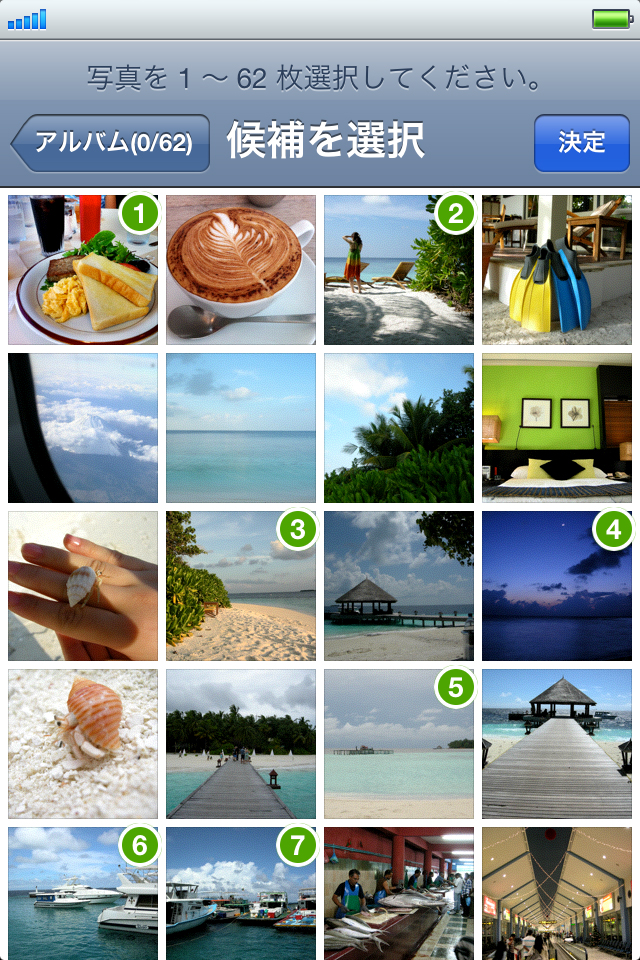Pick the airport terminal hall photo
The height and width of the screenshot is (960, 640).
point(557,892)
